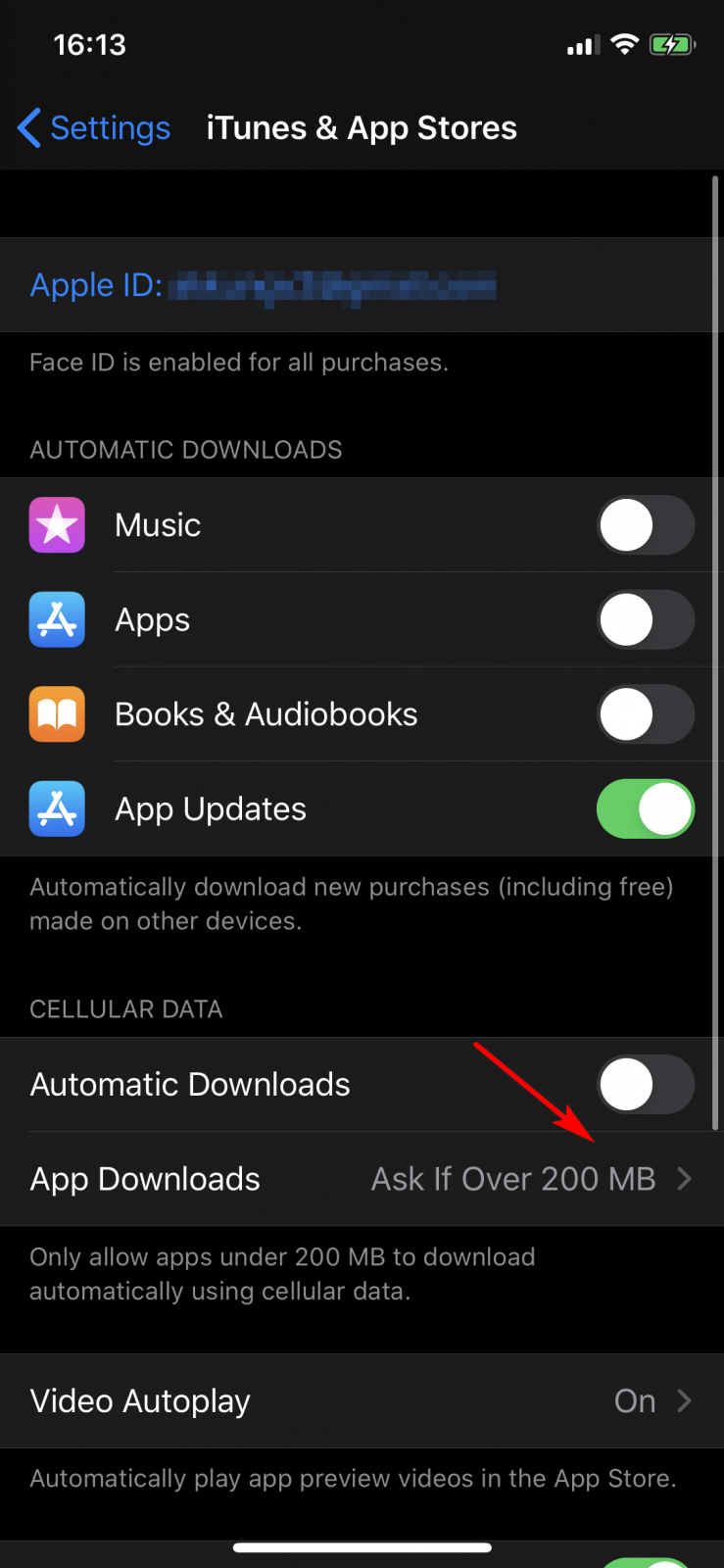Enable automatic downloads for Music
Screen dimensions: 724x1568
(645, 525)
